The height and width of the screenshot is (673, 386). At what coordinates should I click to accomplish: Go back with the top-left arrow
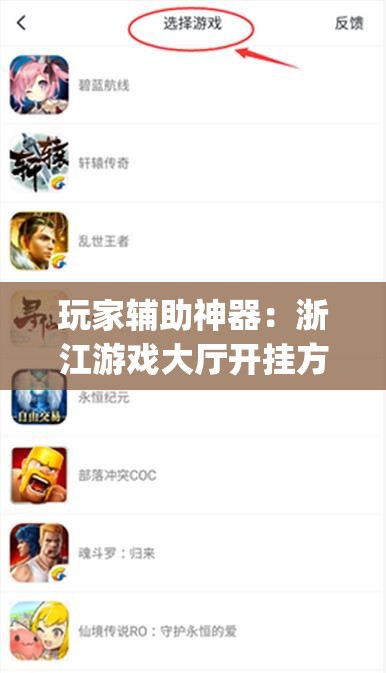tap(21, 23)
